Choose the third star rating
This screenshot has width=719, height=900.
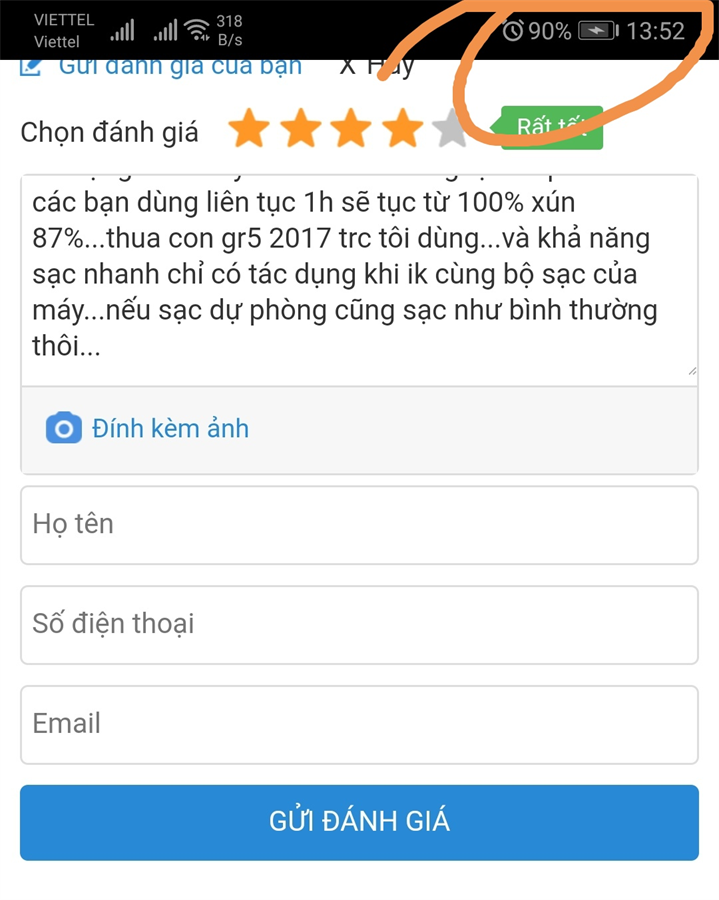pyautogui.click(x=352, y=129)
